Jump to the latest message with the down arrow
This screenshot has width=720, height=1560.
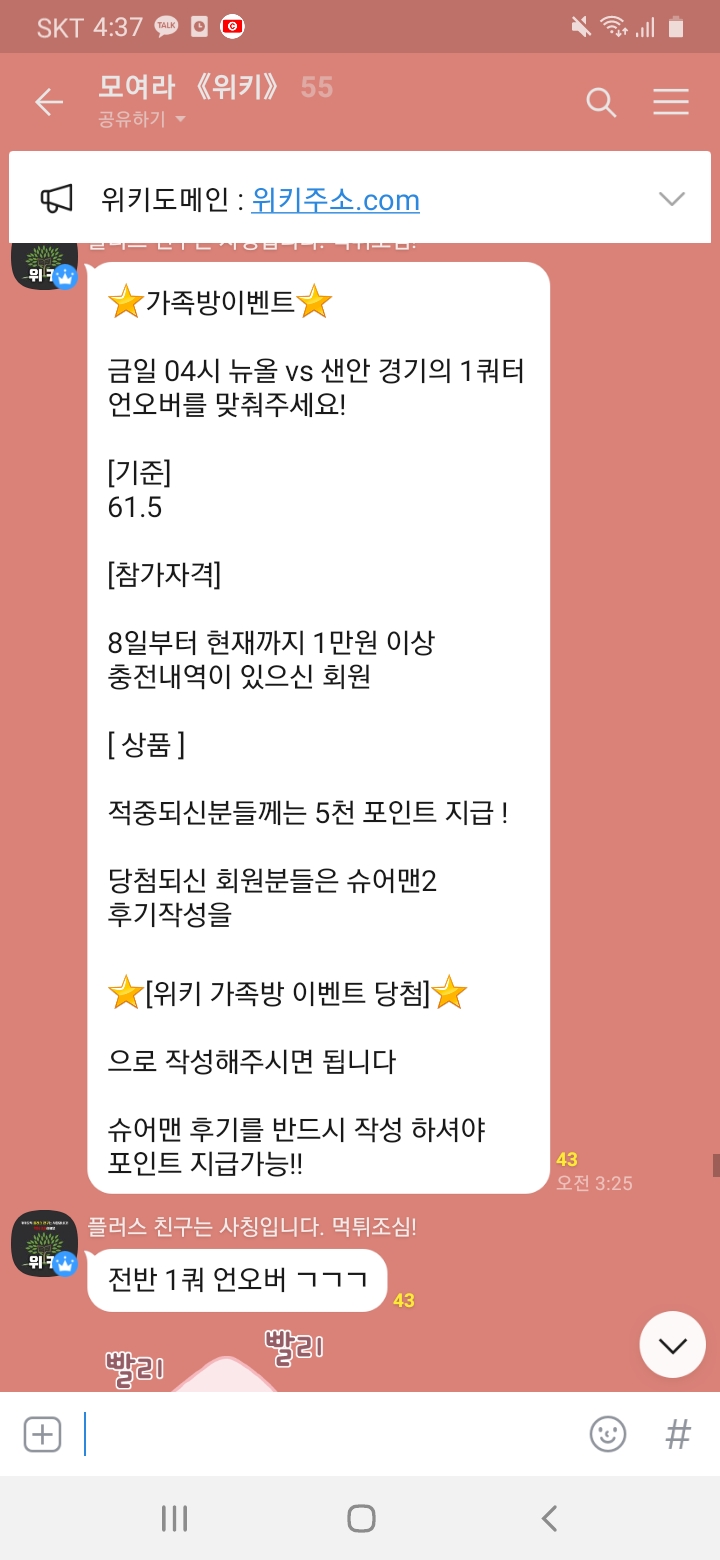[672, 1345]
